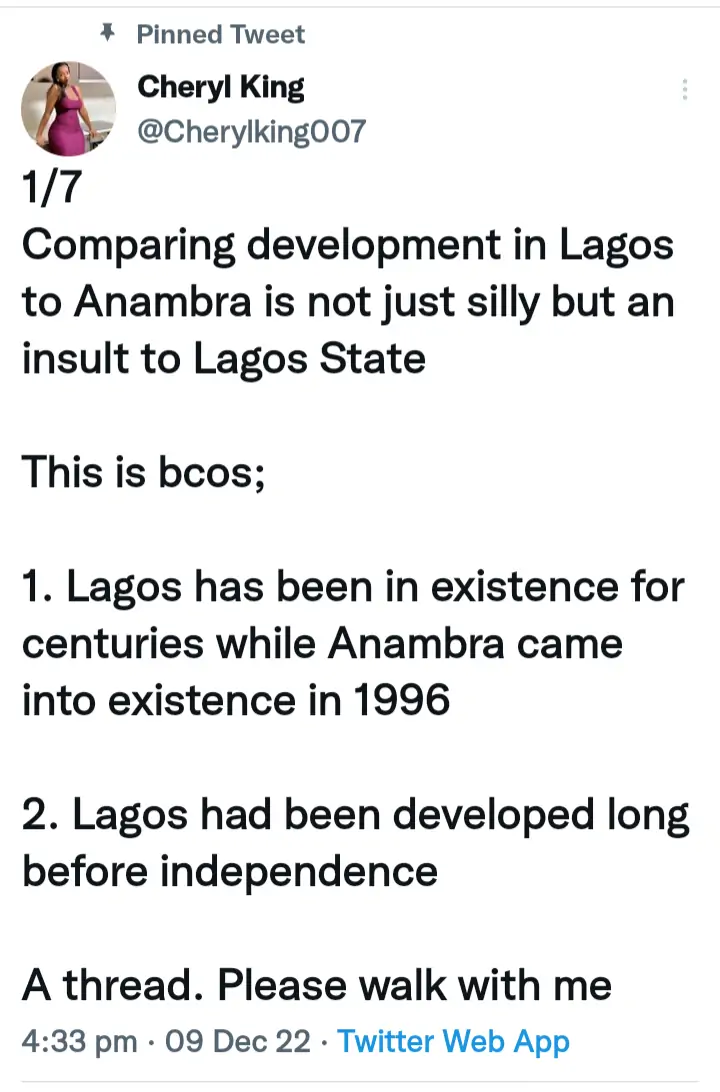
Task: Open the tweet's three-dot overflow menu
Action: point(685,89)
